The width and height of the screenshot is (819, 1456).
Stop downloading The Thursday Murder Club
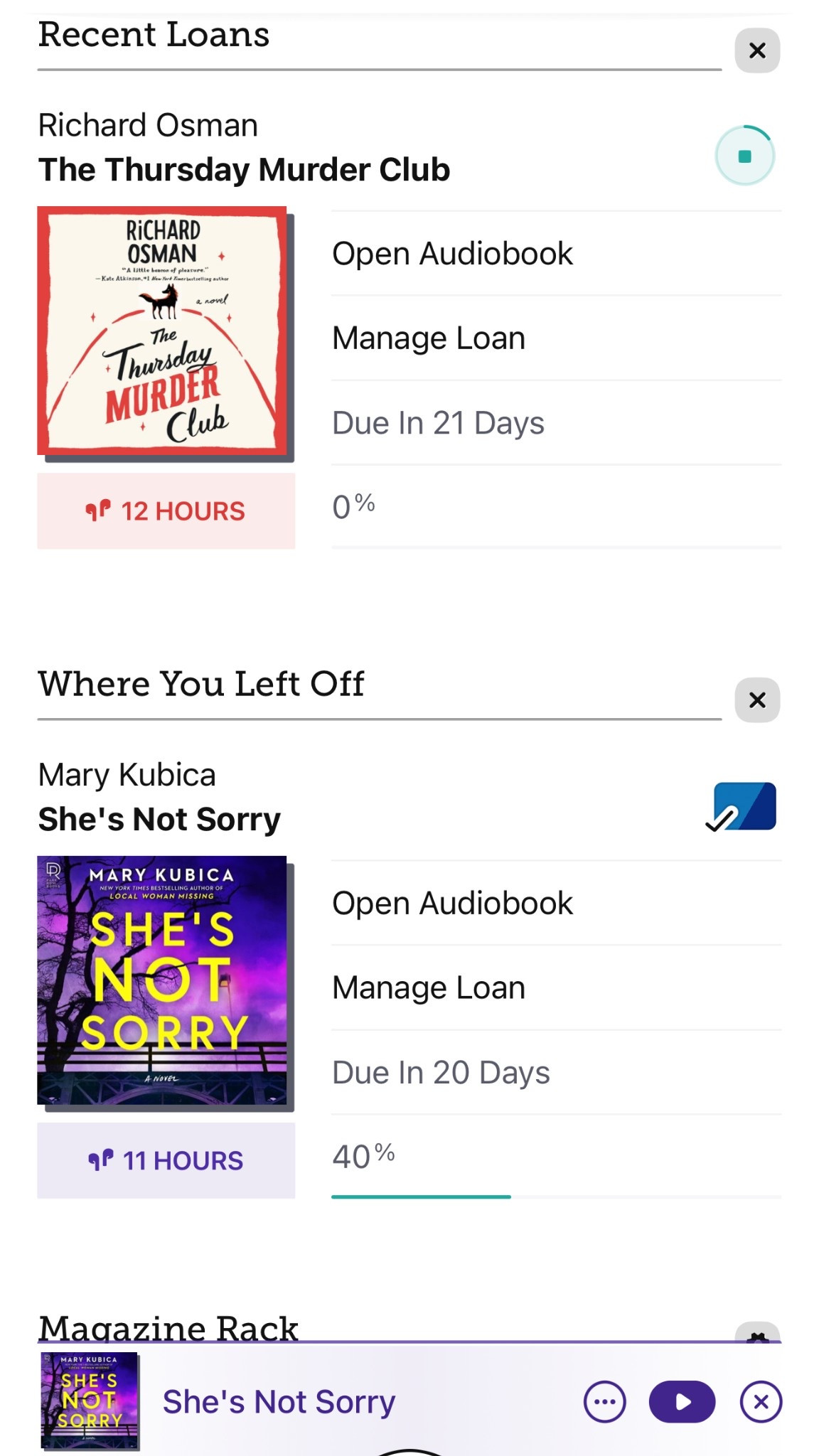point(745,155)
